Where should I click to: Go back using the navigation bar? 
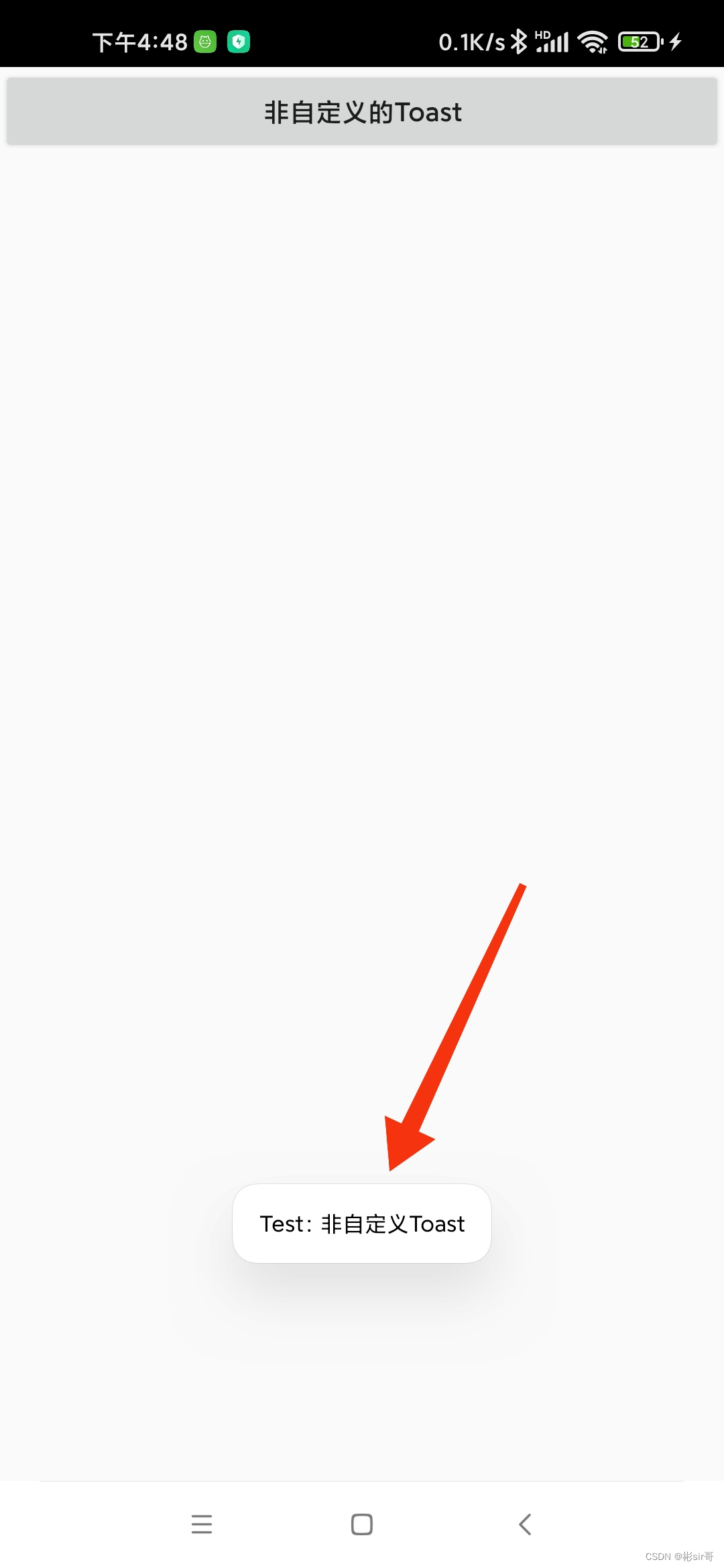click(x=525, y=1524)
